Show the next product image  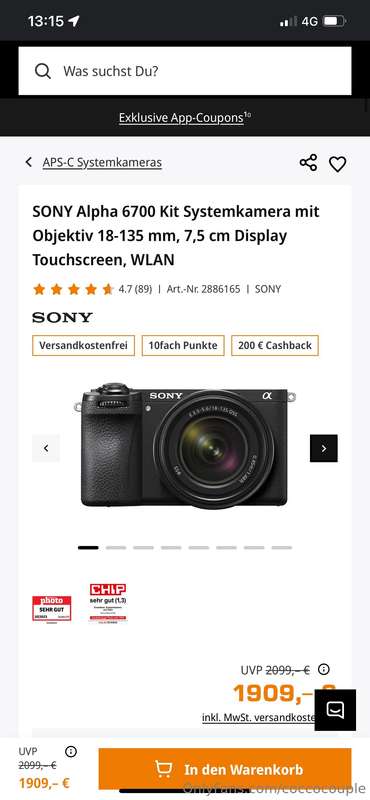[x=324, y=448]
